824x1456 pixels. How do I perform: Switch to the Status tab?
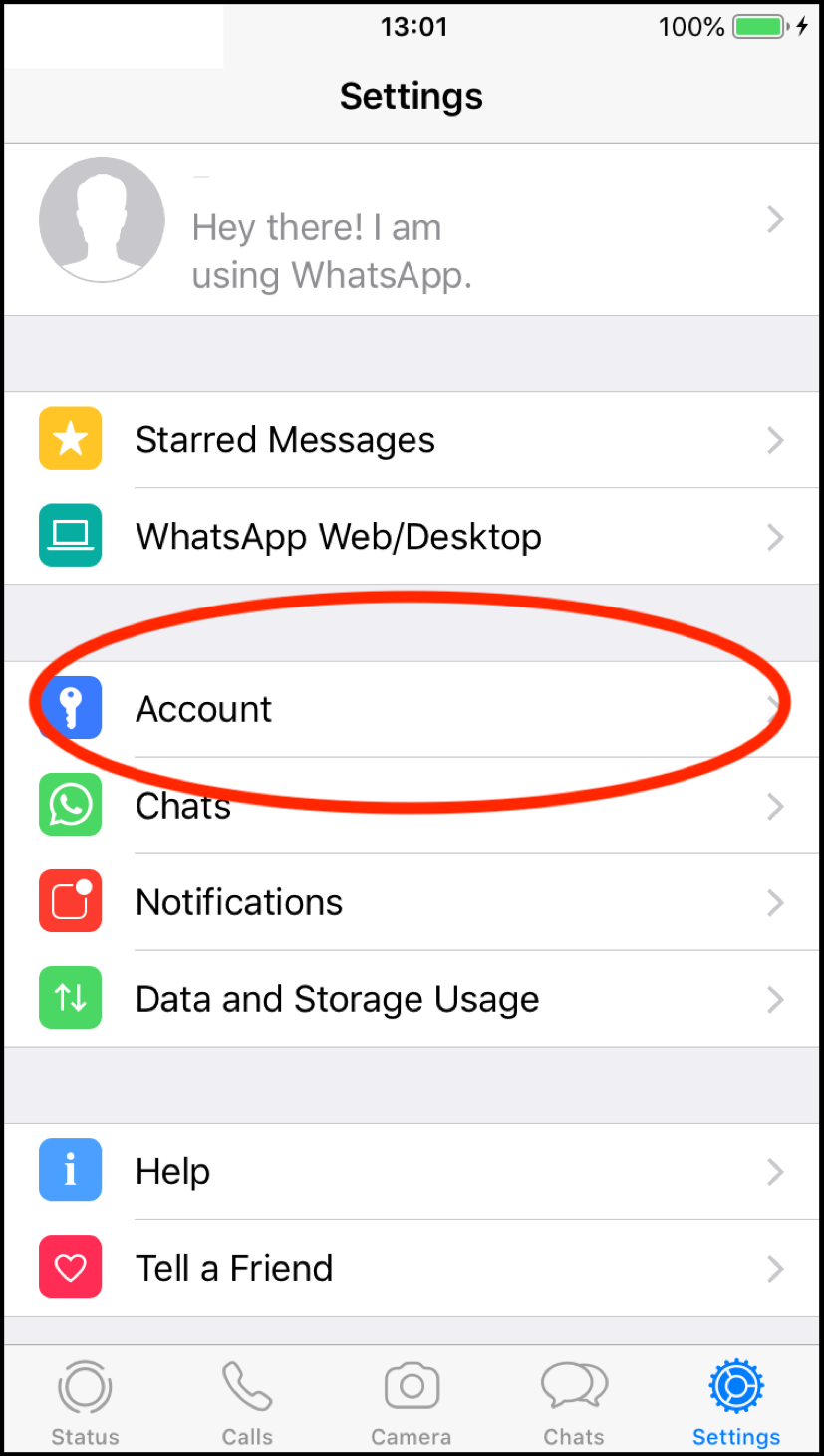pos(85,1404)
